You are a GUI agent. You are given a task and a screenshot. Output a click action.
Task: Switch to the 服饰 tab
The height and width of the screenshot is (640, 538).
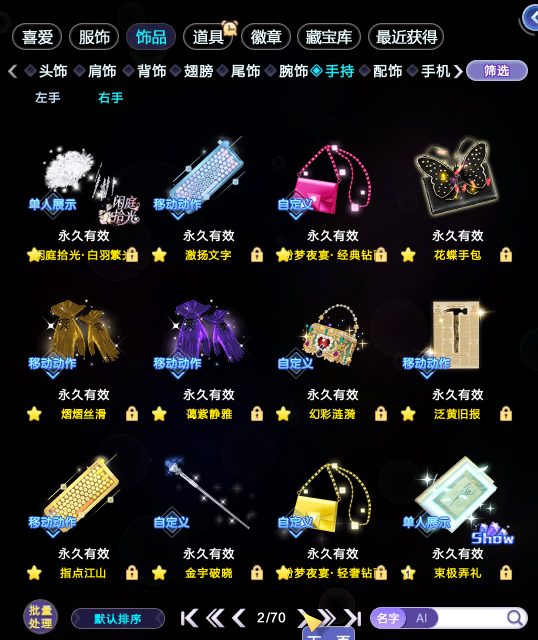(x=94, y=37)
